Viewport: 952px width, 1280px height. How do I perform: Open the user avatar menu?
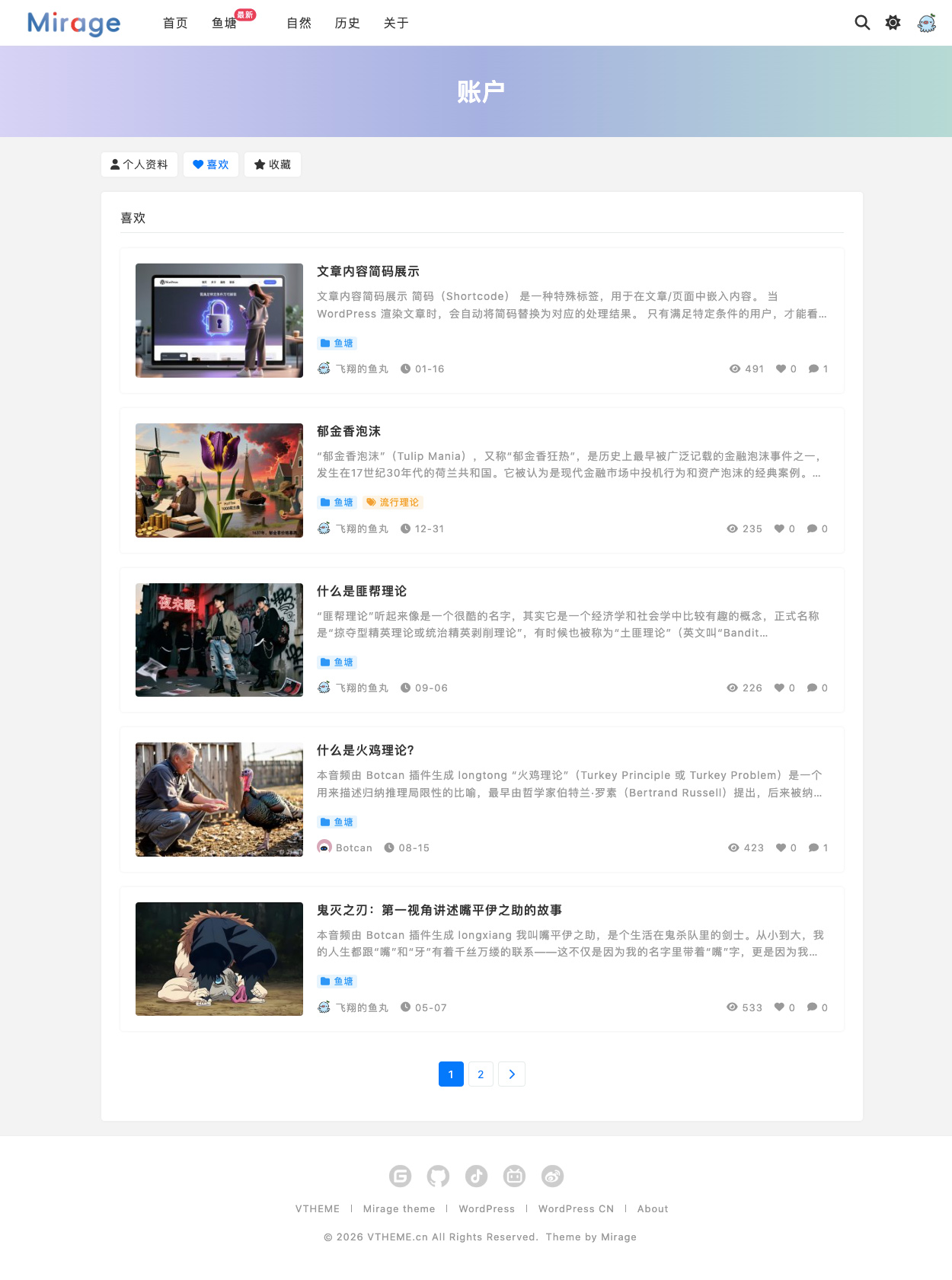click(926, 23)
